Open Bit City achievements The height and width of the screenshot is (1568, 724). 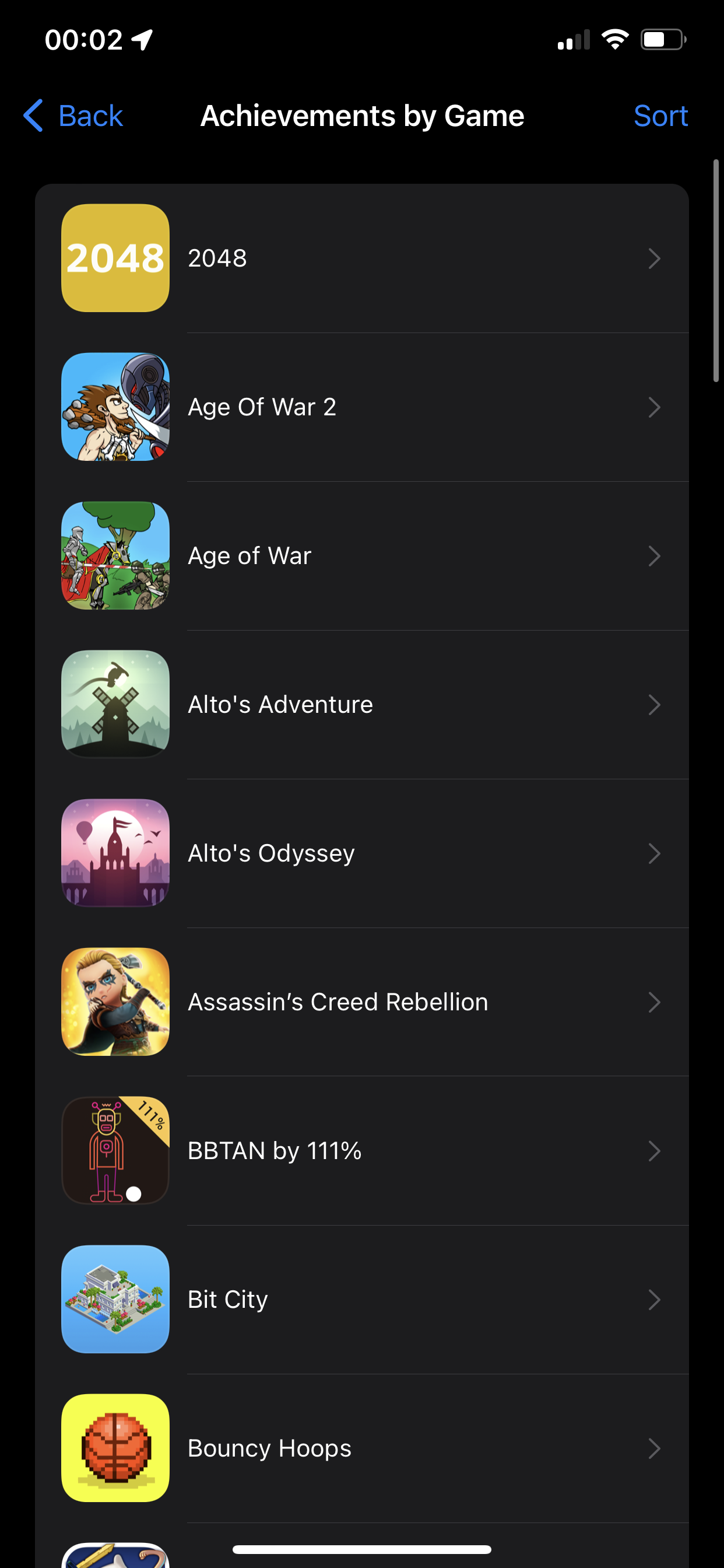click(361, 1299)
